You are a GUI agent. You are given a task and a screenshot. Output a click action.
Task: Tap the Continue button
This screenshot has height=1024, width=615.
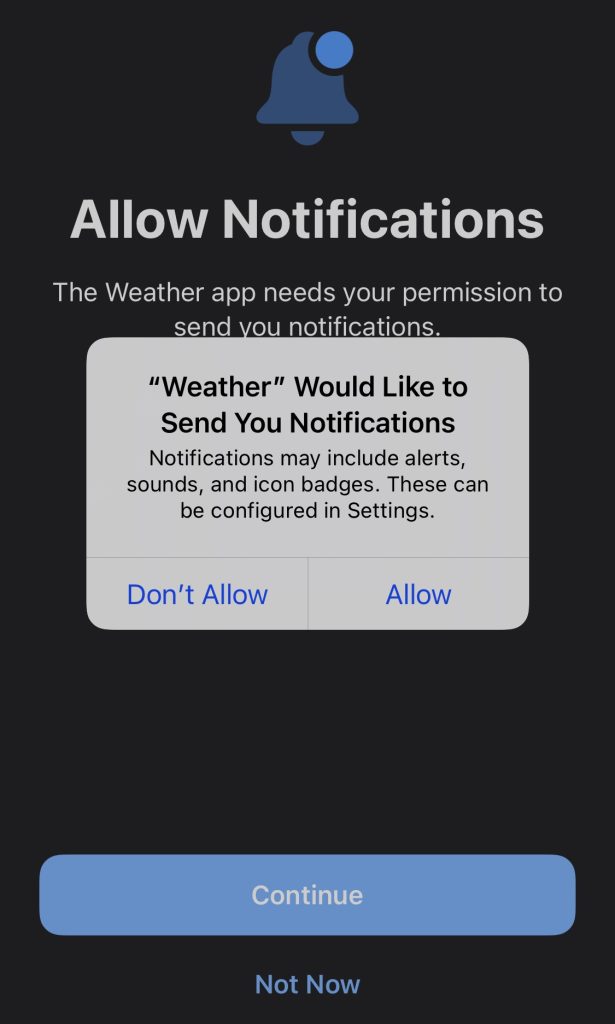tap(307, 894)
